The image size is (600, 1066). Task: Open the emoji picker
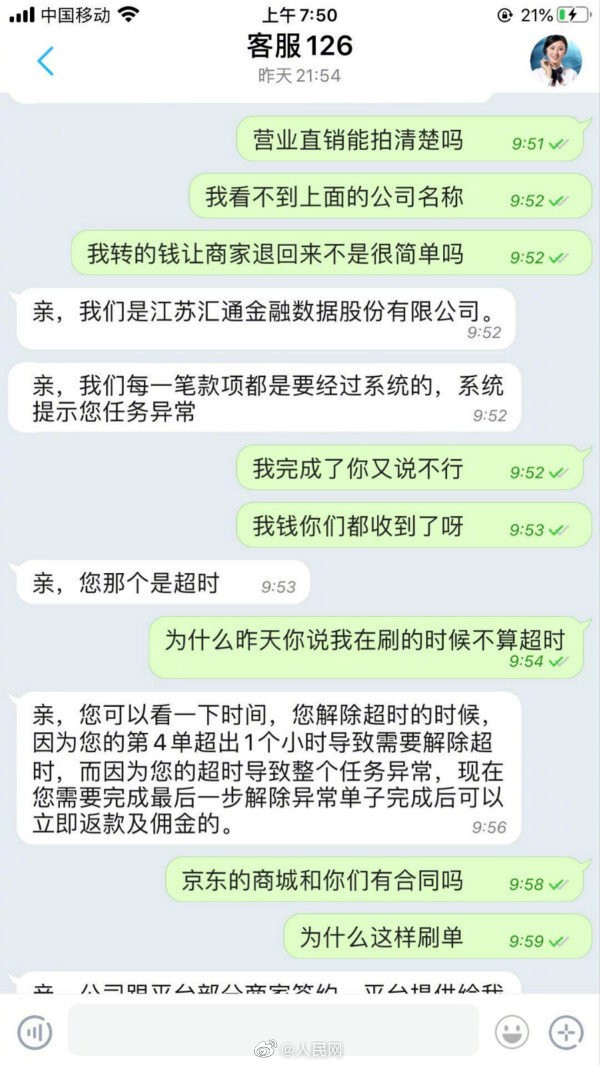coord(512,1031)
